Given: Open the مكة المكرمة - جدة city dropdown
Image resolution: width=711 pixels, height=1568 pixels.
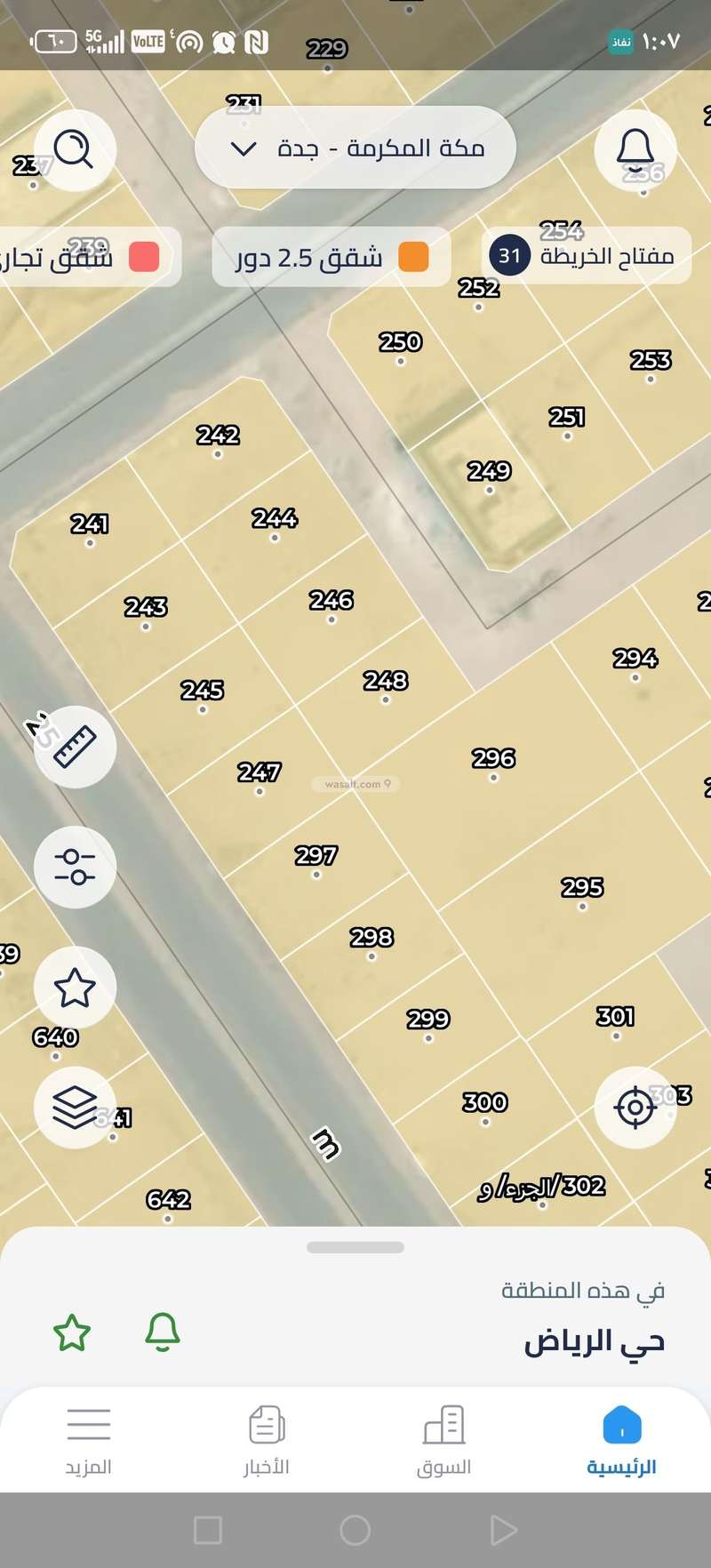Looking at the screenshot, I should pos(355,148).
